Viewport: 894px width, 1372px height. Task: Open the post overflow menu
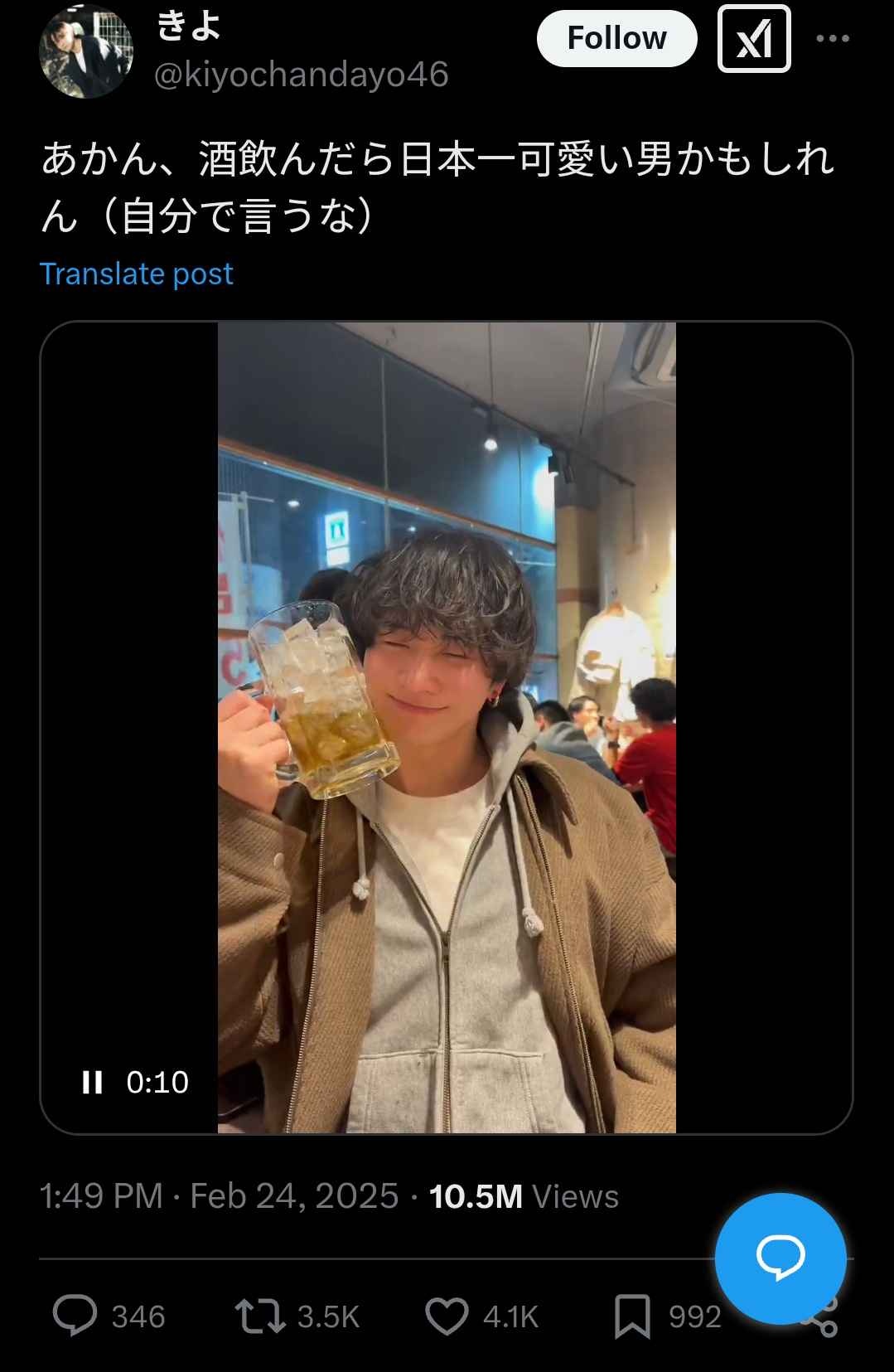(x=832, y=38)
